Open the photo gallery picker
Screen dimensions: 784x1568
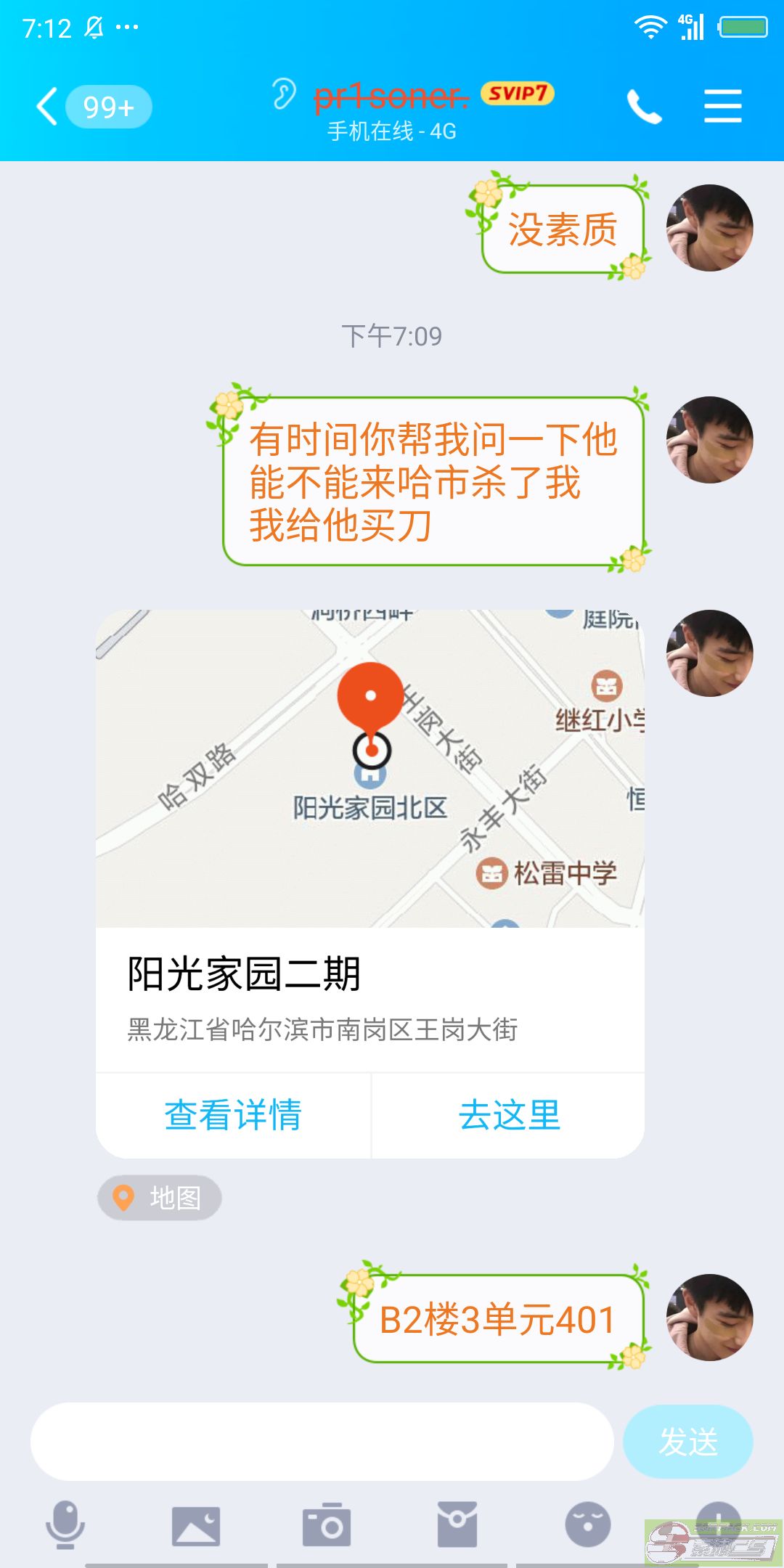pyautogui.click(x=195, y=1525)
